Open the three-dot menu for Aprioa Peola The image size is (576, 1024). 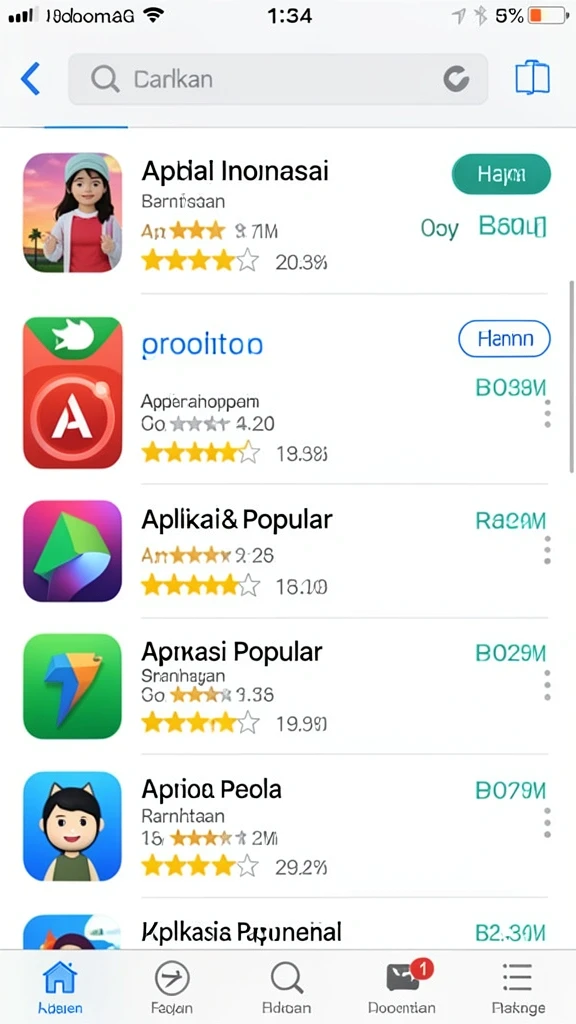[x=547, y=822]
